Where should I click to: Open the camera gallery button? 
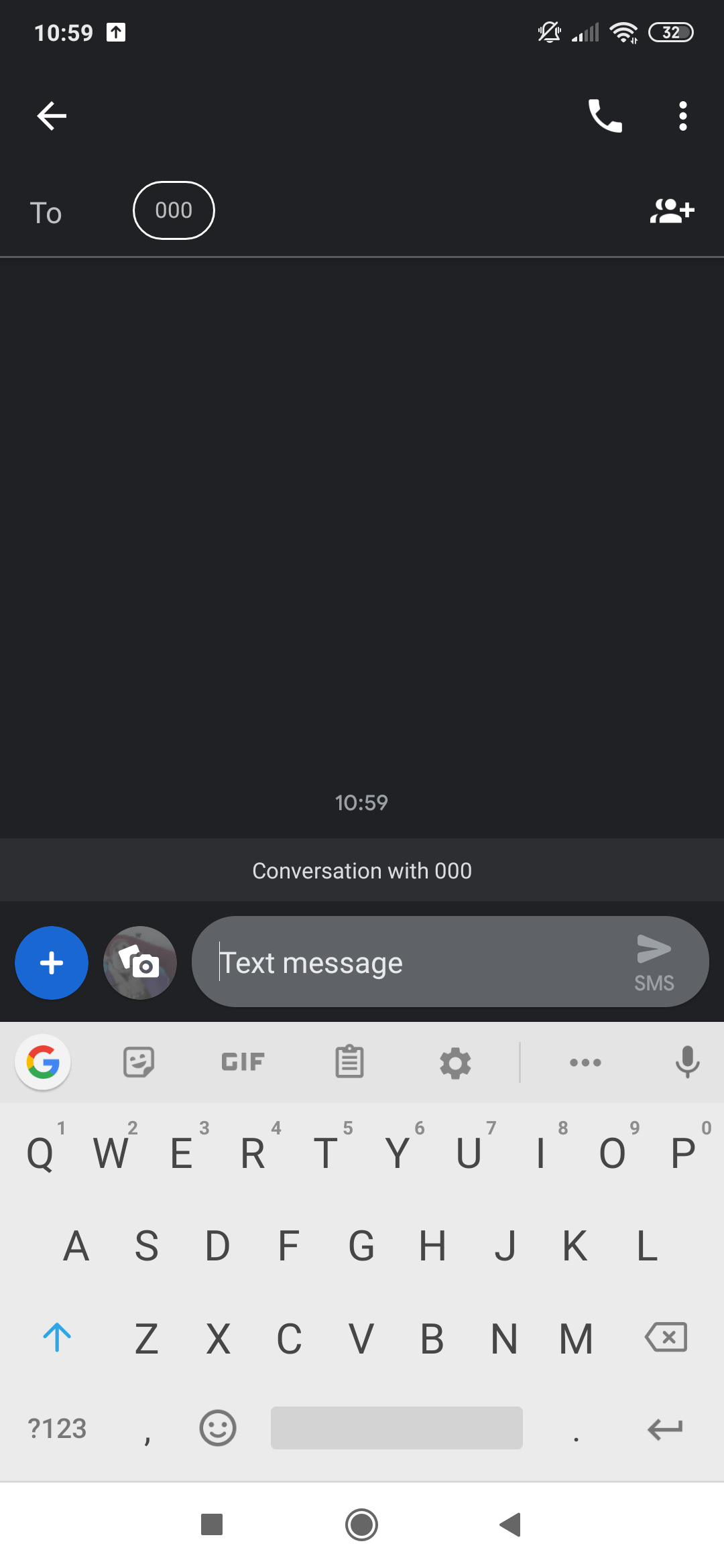click(x=140, y=963)
